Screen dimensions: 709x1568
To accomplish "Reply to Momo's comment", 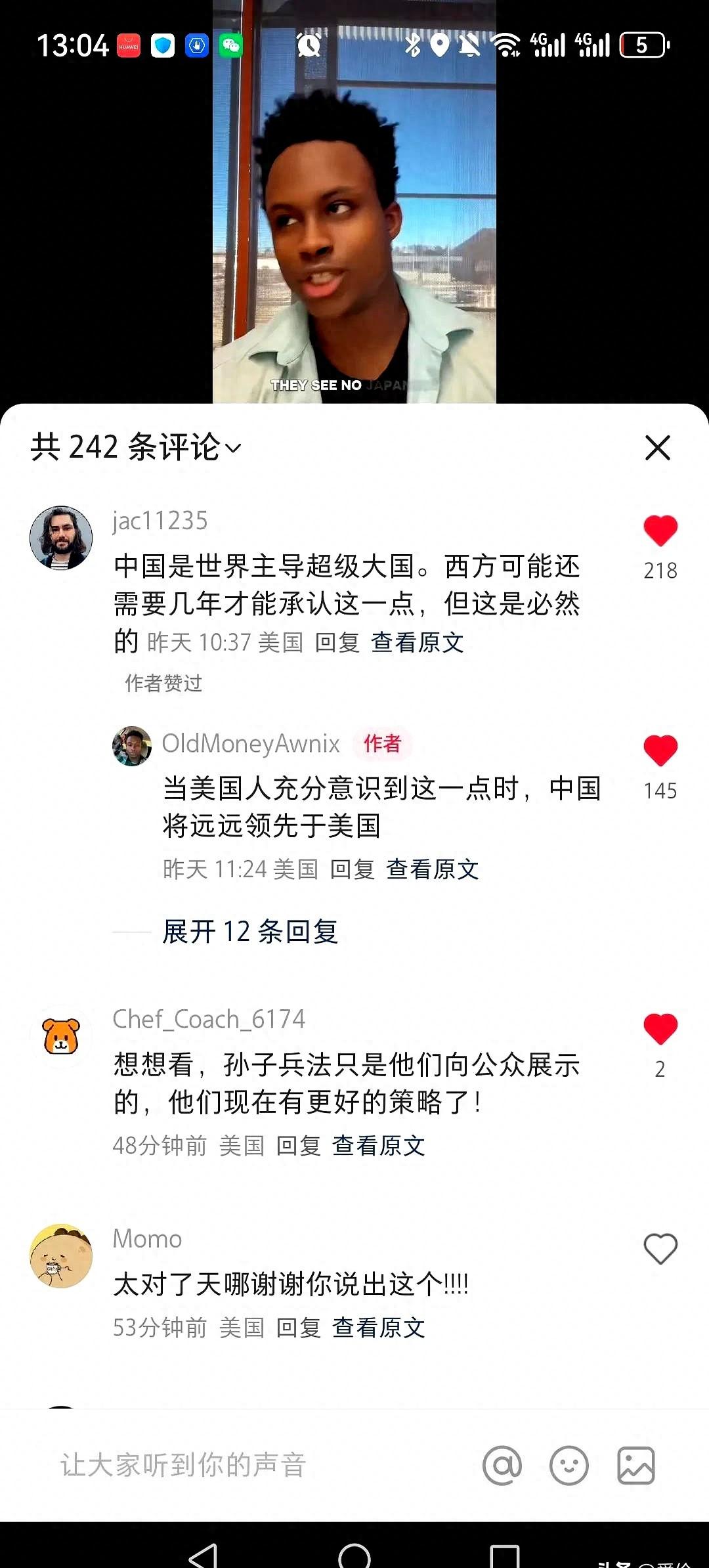I will 298,1328.
